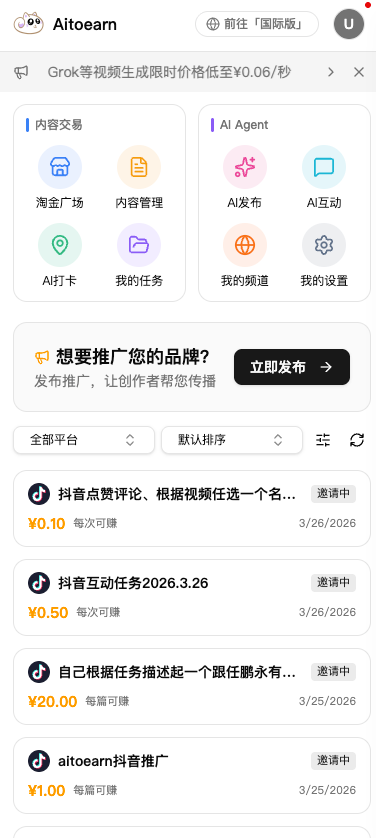Viewport: 376px width, 838px height.
Task: Open the Grok price announcement arrow
Action: (x=331, y=72)
